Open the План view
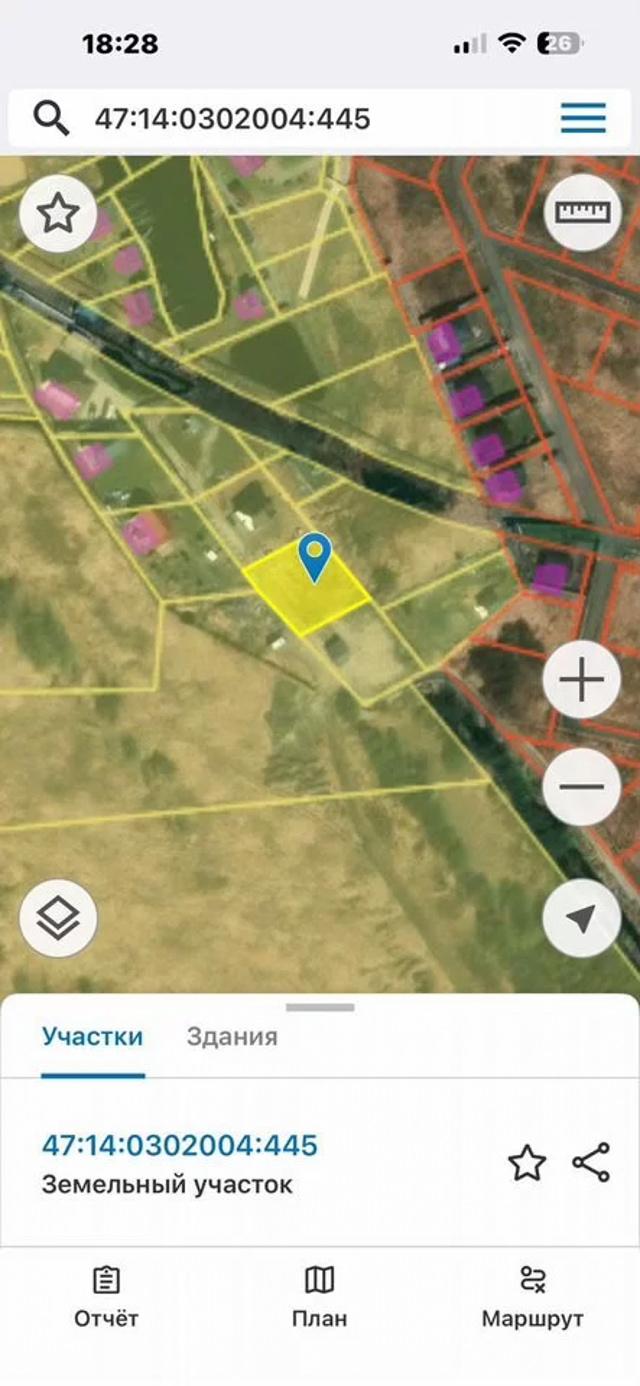Image resolution: width=640 pixels, height=1386 pixels. click(x=319, y=1298)
